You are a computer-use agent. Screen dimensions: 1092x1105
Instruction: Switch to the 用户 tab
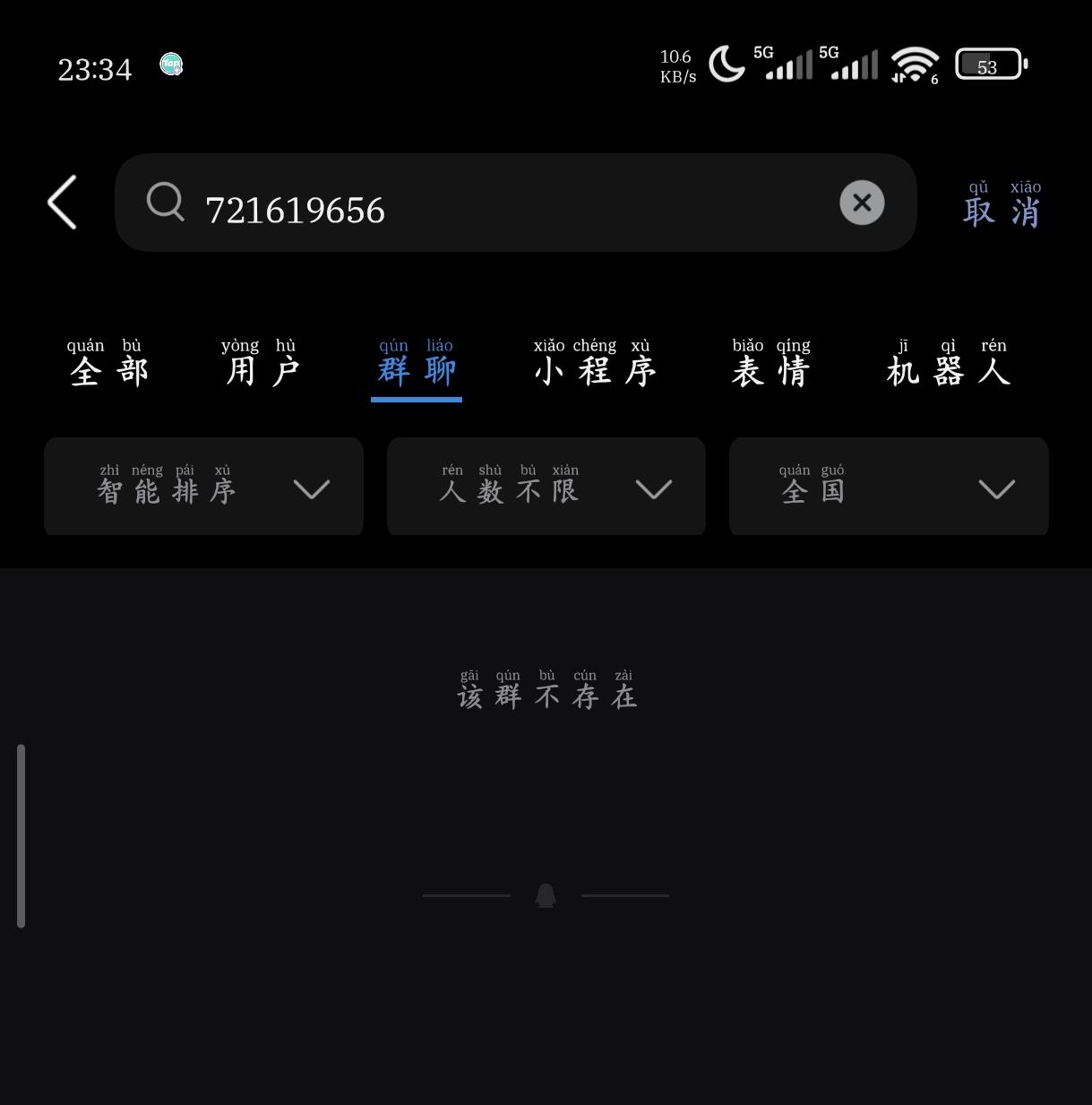pos(262,363)
